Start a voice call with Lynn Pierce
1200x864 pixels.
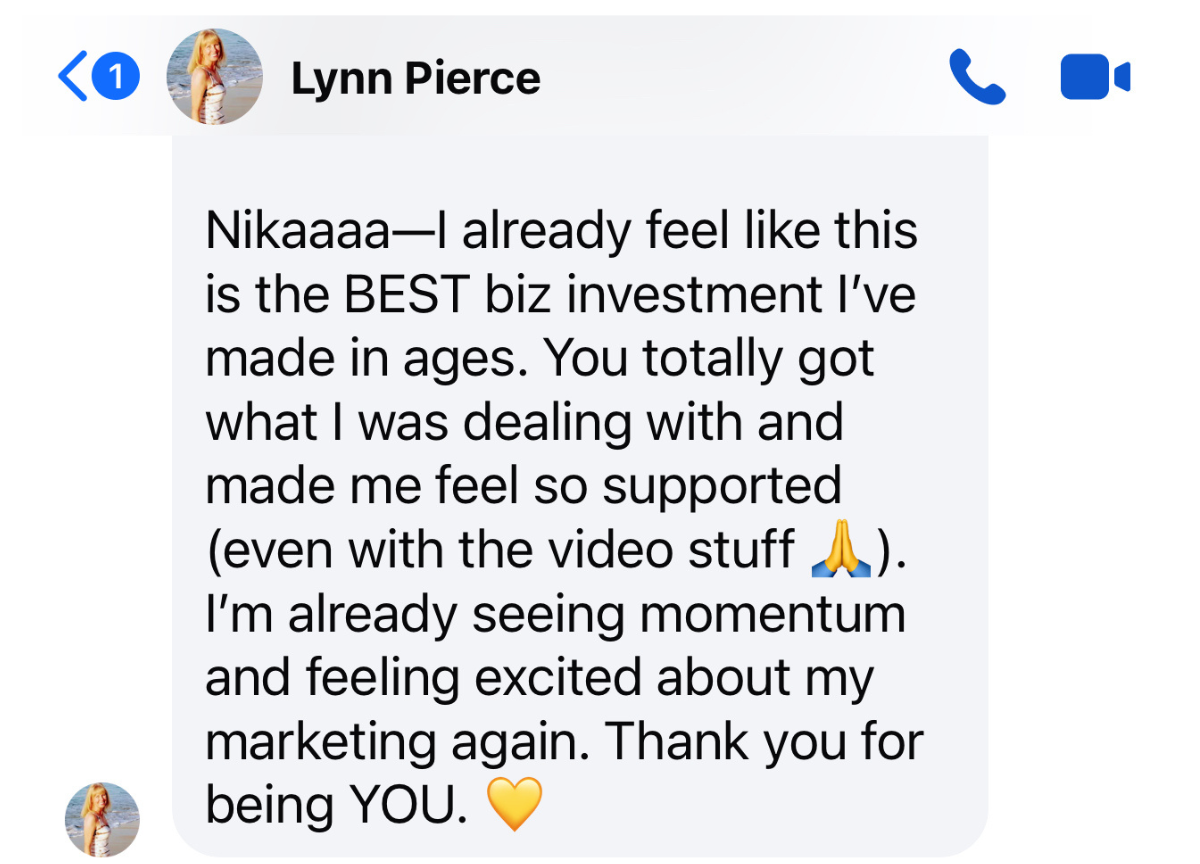977,78
